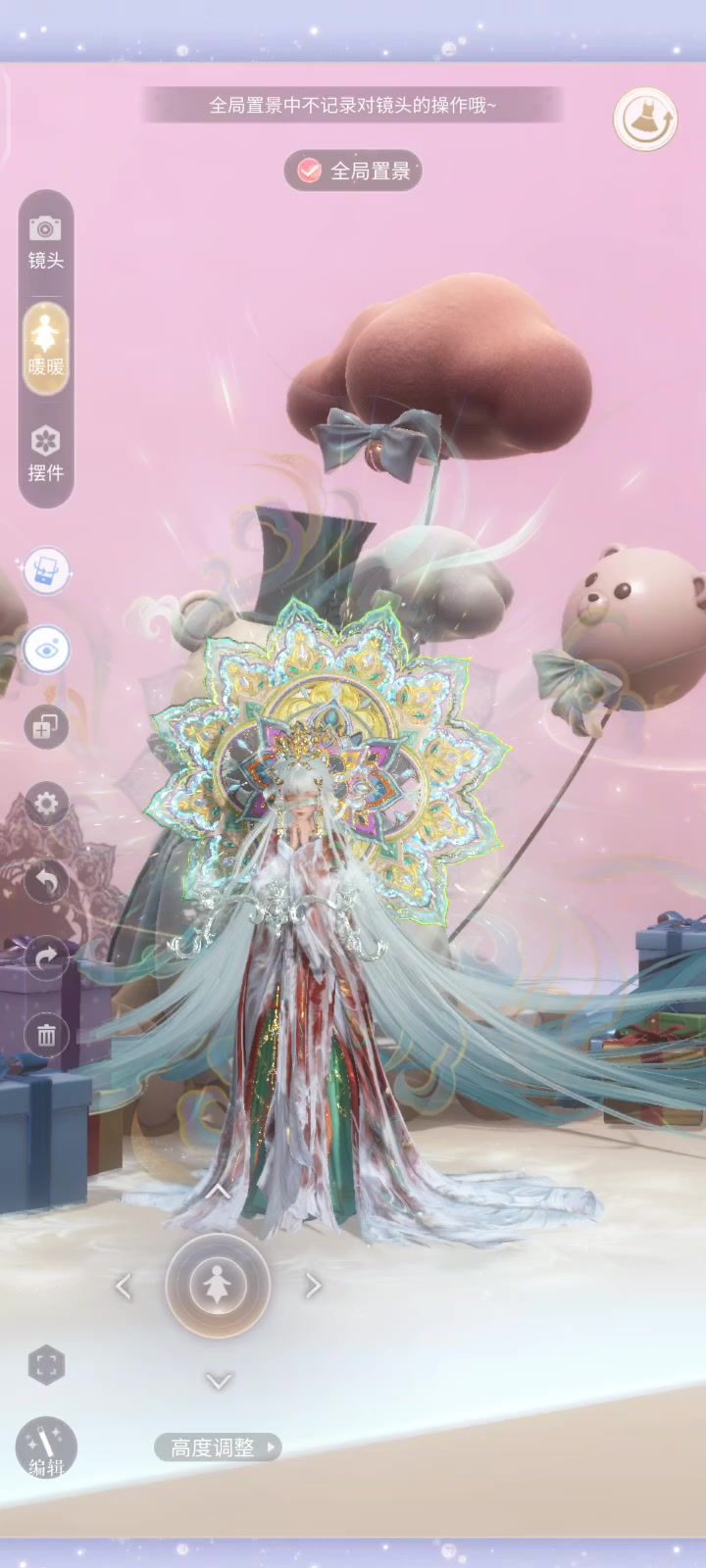Redo the last action
This screenshot has height=1568, width=706.
pyautogui.click(x=46, y=958)
